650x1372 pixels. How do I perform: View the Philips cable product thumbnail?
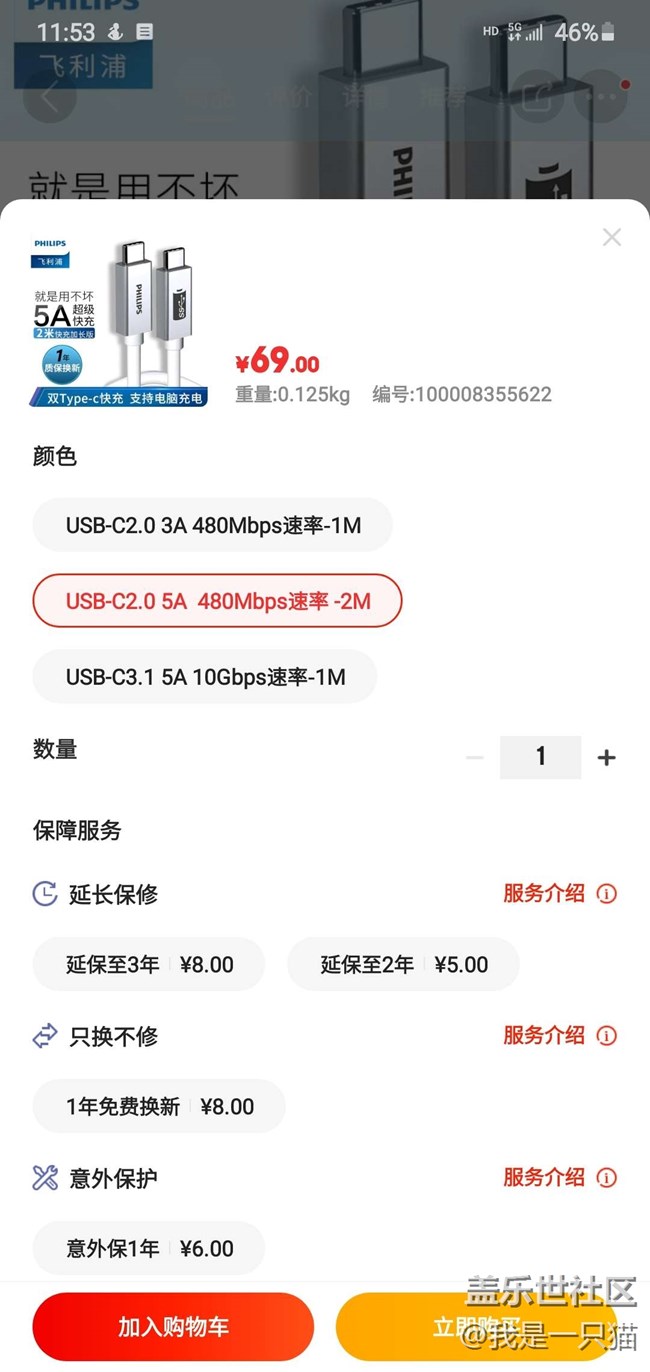pyautogui.click(x=119, y=322)
